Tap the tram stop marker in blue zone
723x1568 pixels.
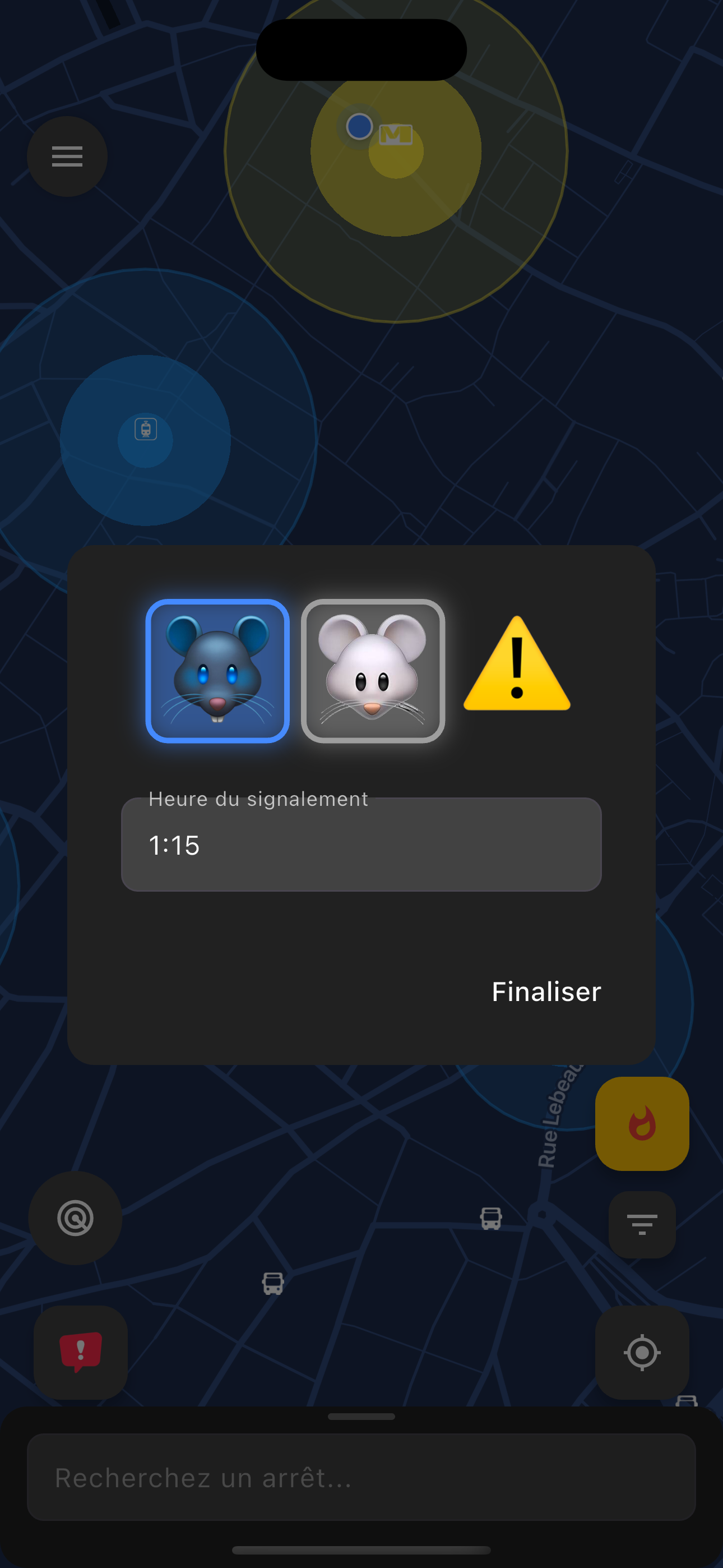point(146,430)
